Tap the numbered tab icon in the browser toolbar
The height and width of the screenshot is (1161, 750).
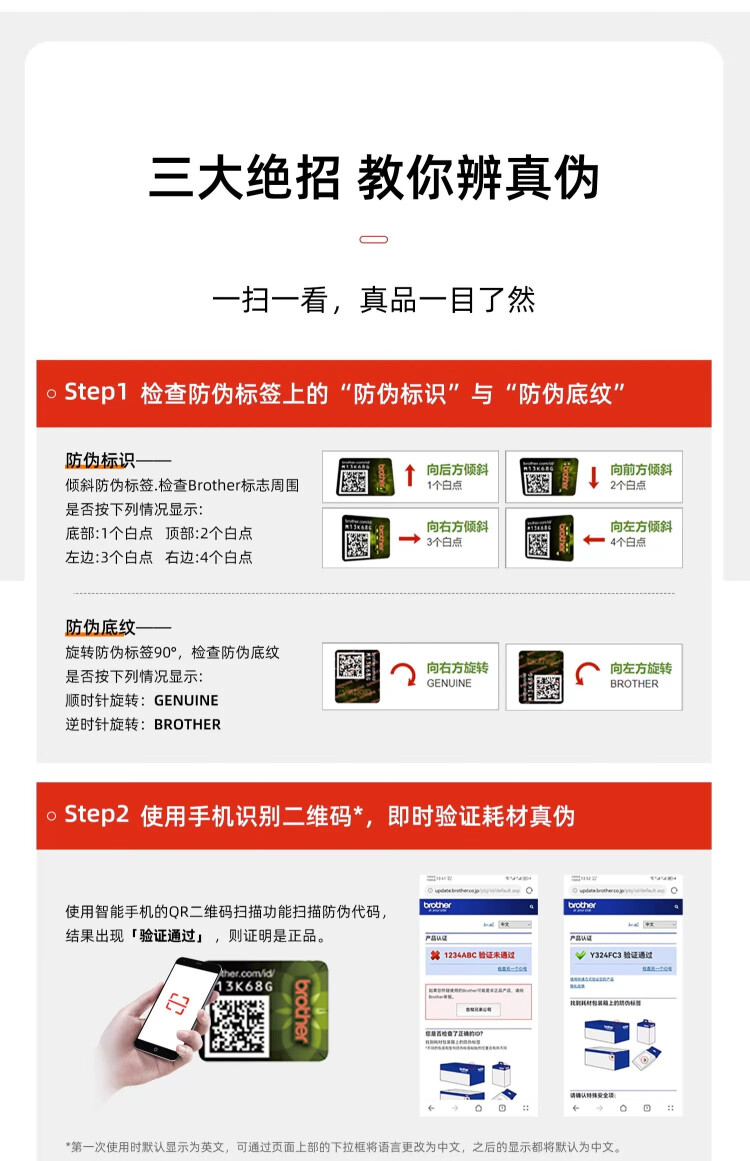click(x=502, y=1108)
